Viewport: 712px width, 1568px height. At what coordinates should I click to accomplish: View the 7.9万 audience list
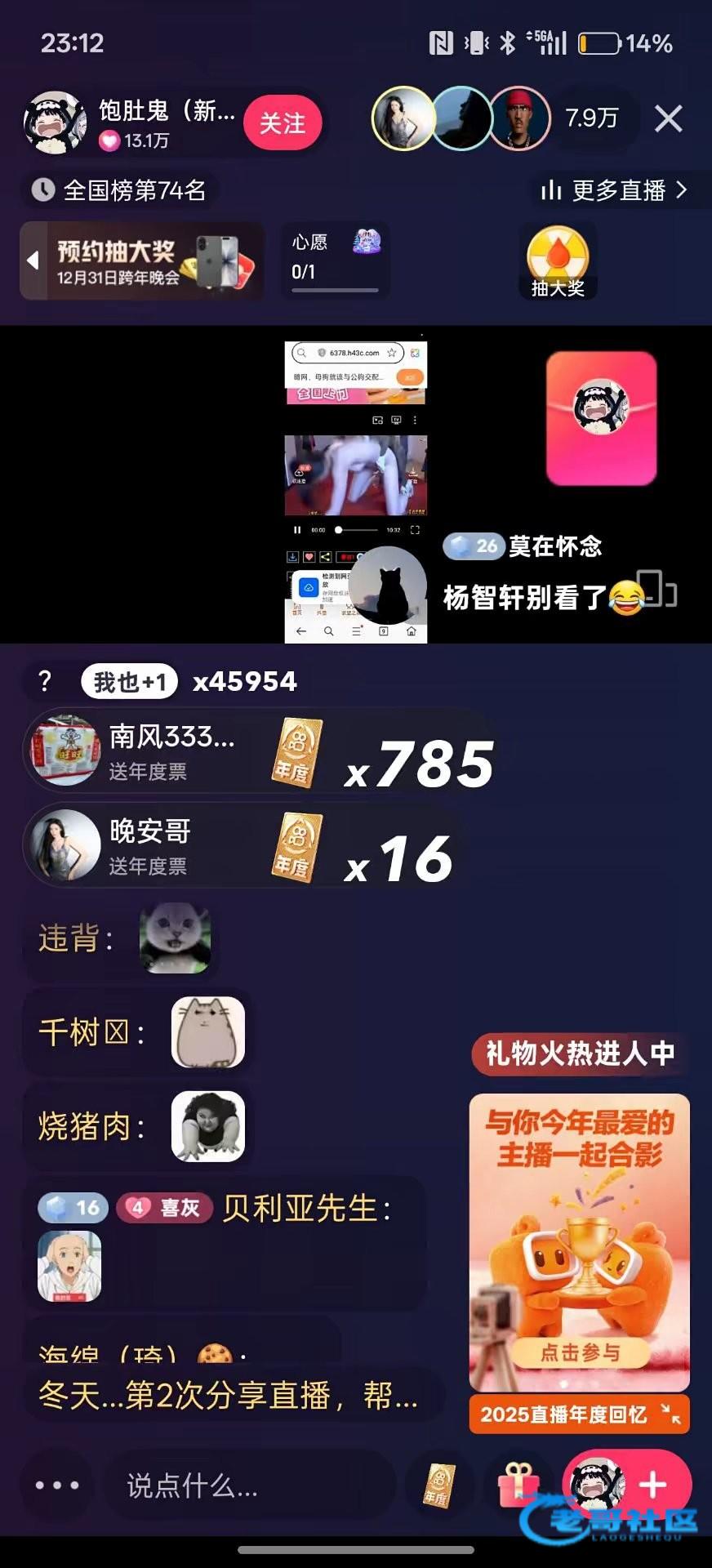(591, 119)
